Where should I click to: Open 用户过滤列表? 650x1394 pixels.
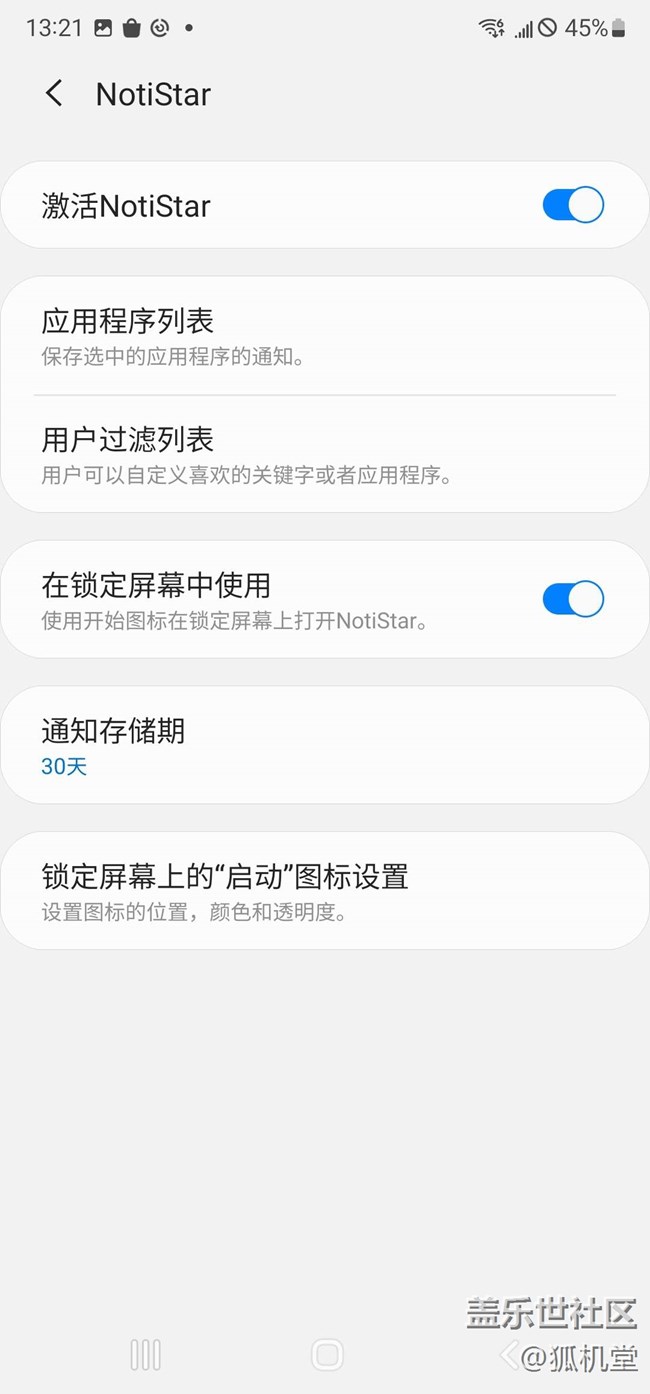point(325,454)
